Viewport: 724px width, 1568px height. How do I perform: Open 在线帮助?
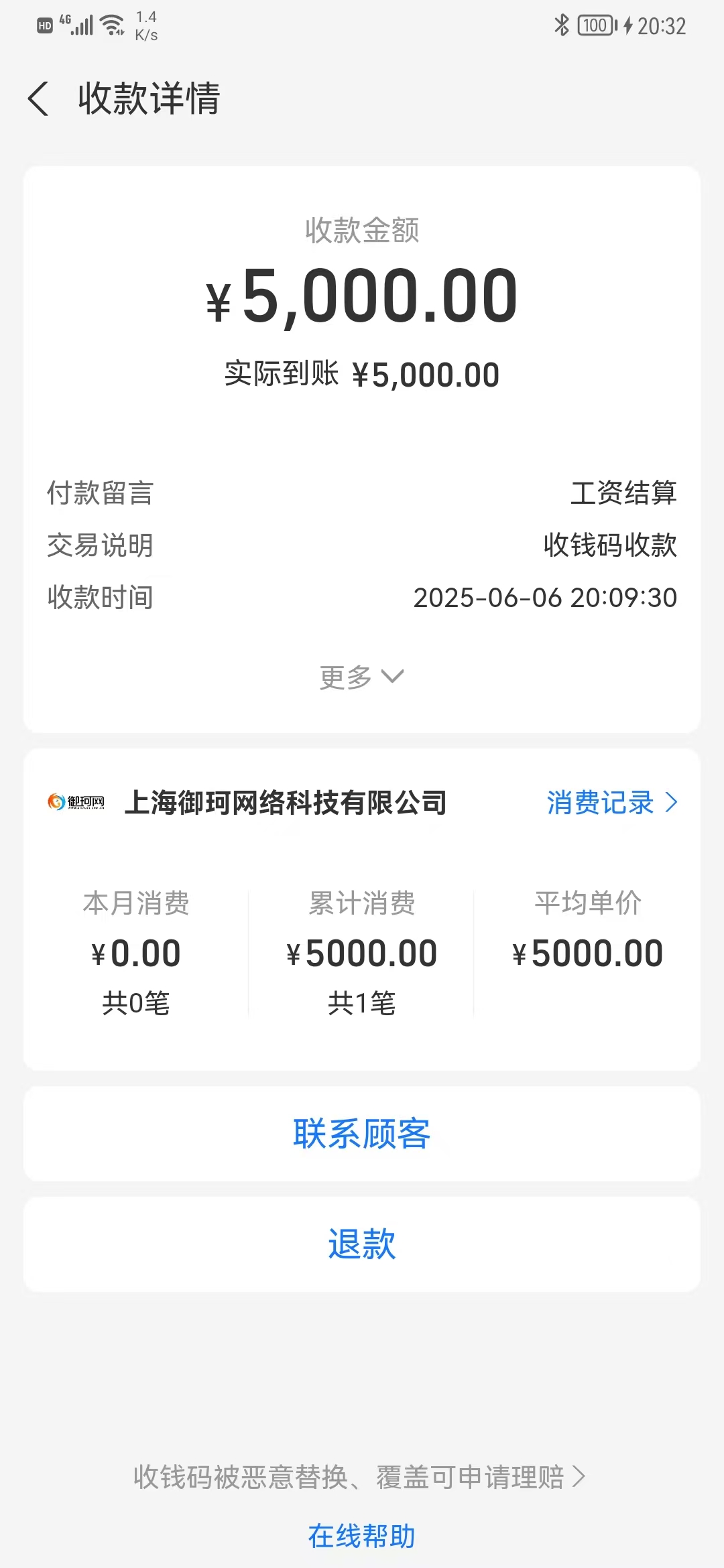[x=362, y=1535]
